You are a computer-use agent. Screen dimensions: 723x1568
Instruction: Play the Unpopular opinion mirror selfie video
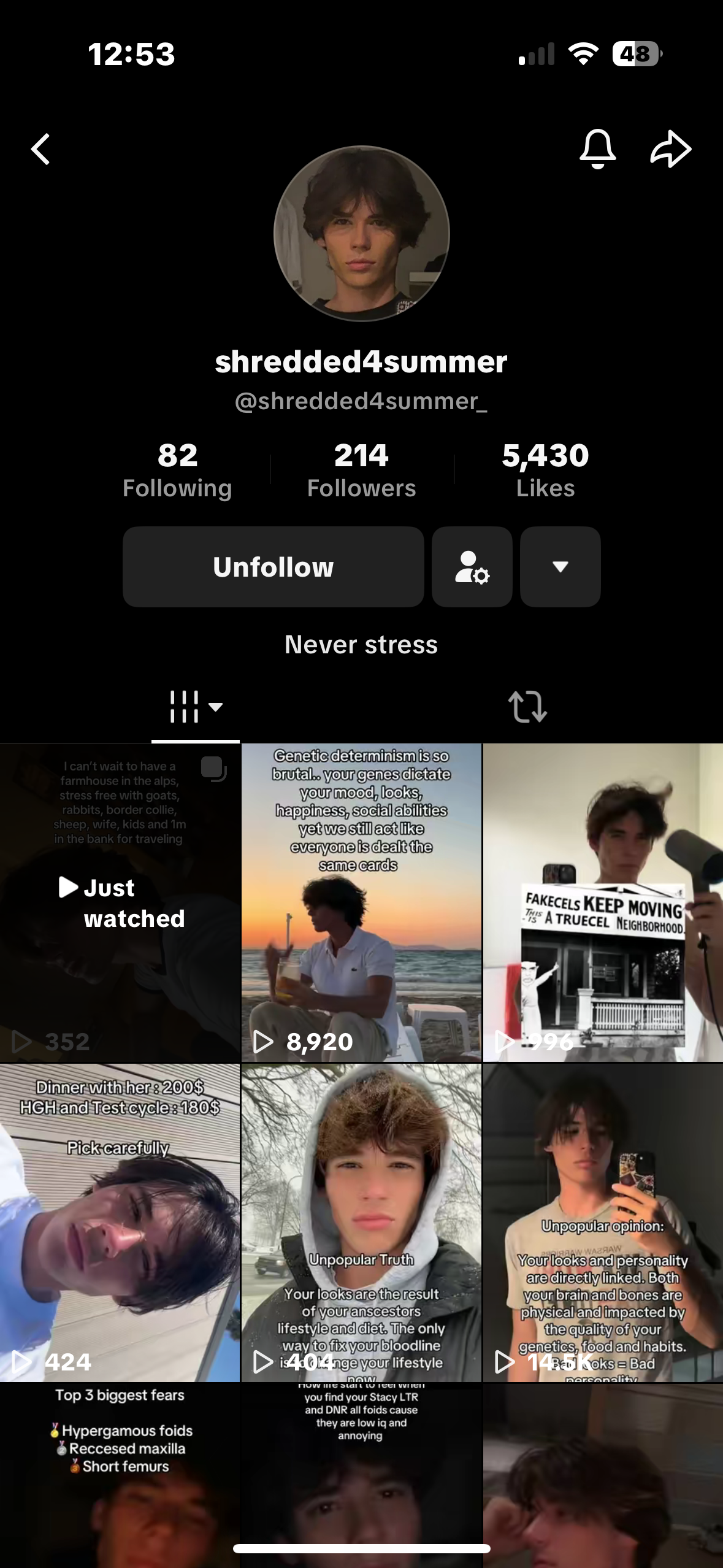603,1223
